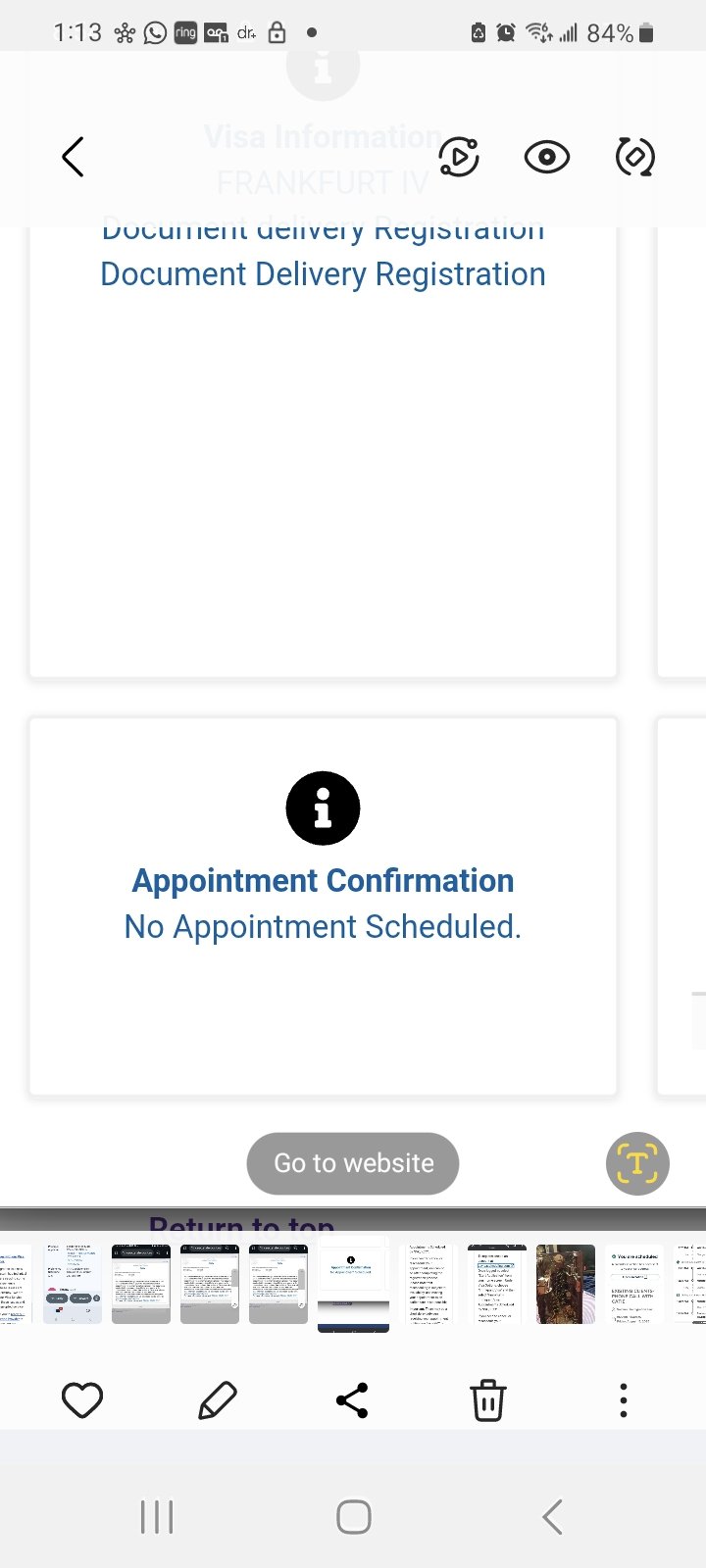Go back from the image viewer

(x=73, y=157)
